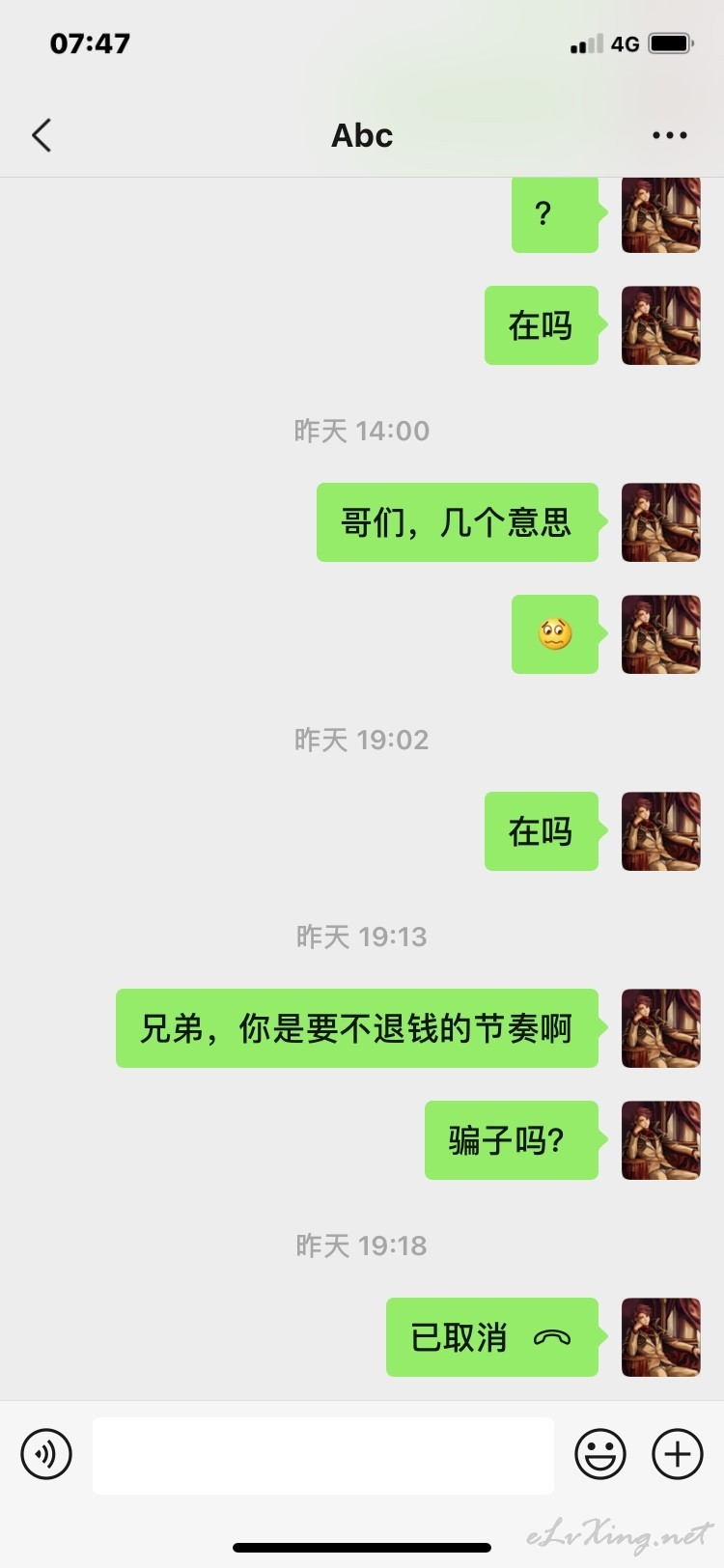The width and height of the screenshot is (724, 1568).
Task: Open the avatar beside 骗子吗?
Action: coord(660,1140)
